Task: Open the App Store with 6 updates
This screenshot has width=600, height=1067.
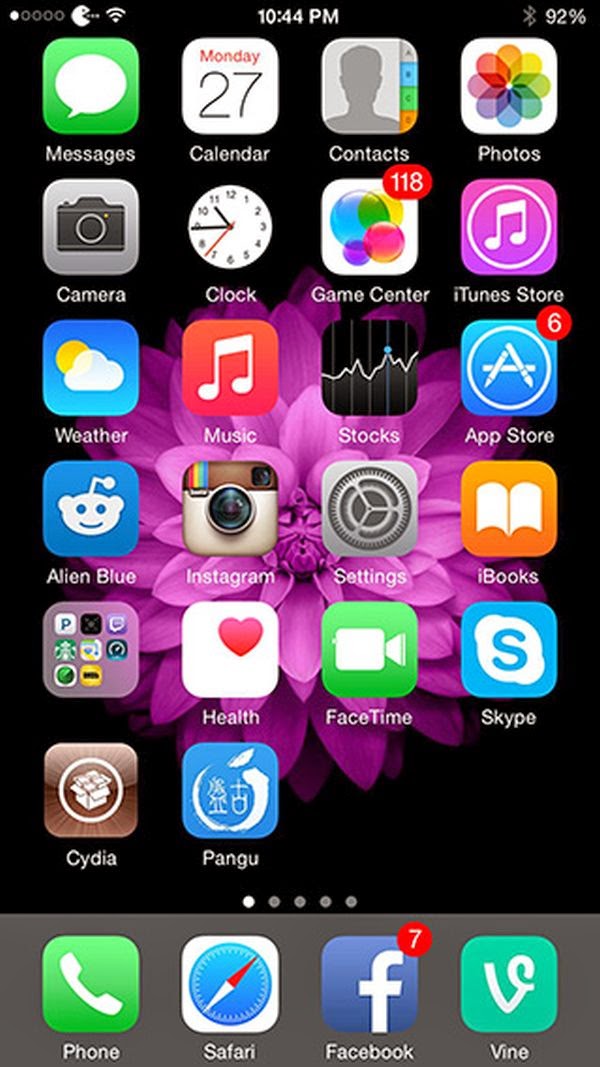Action: [508, 368]
